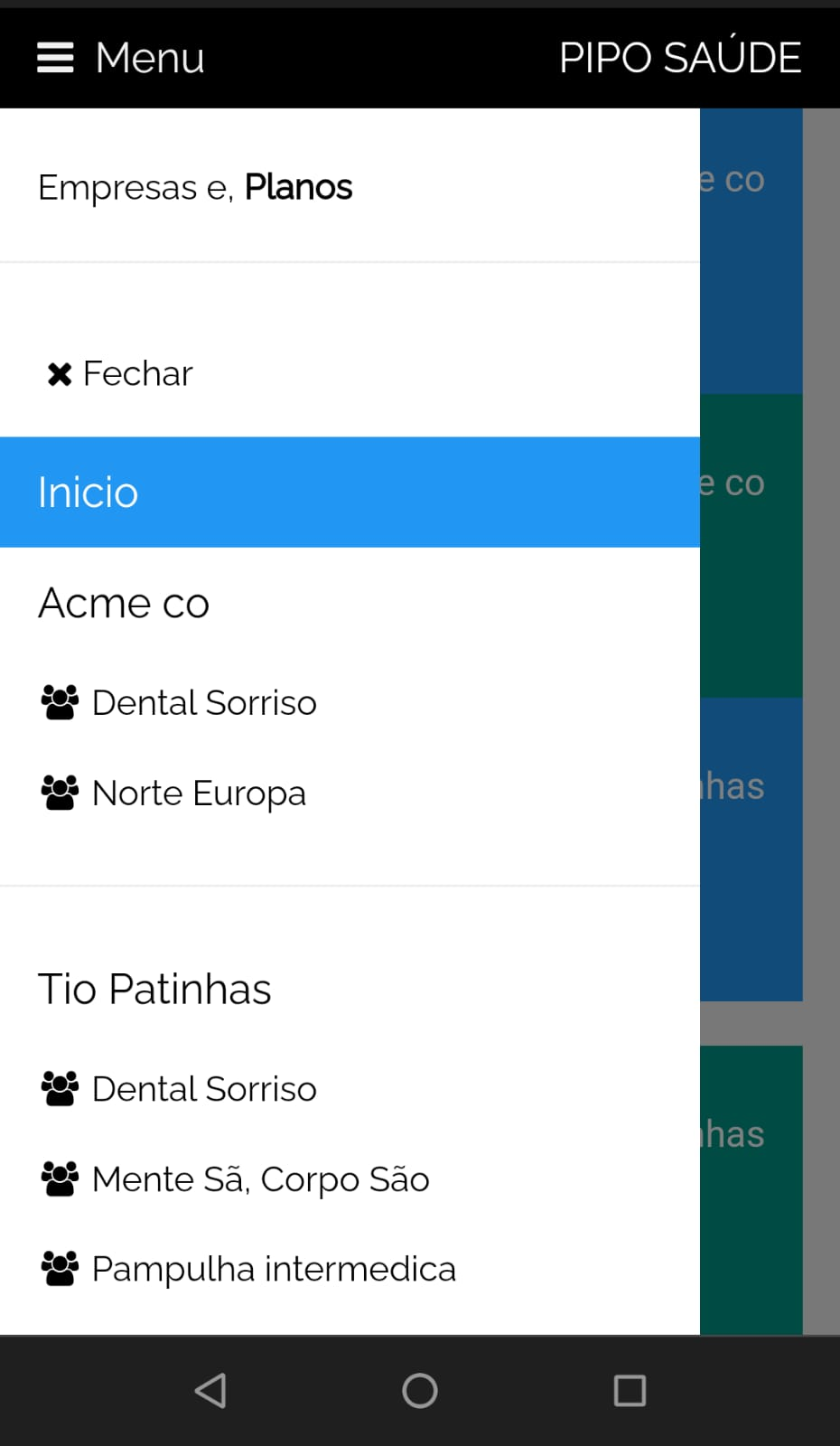The image size is (840, 1446).
Task: Click the members icon beside Mente Sã, Corpo São
Action: 59,1178
